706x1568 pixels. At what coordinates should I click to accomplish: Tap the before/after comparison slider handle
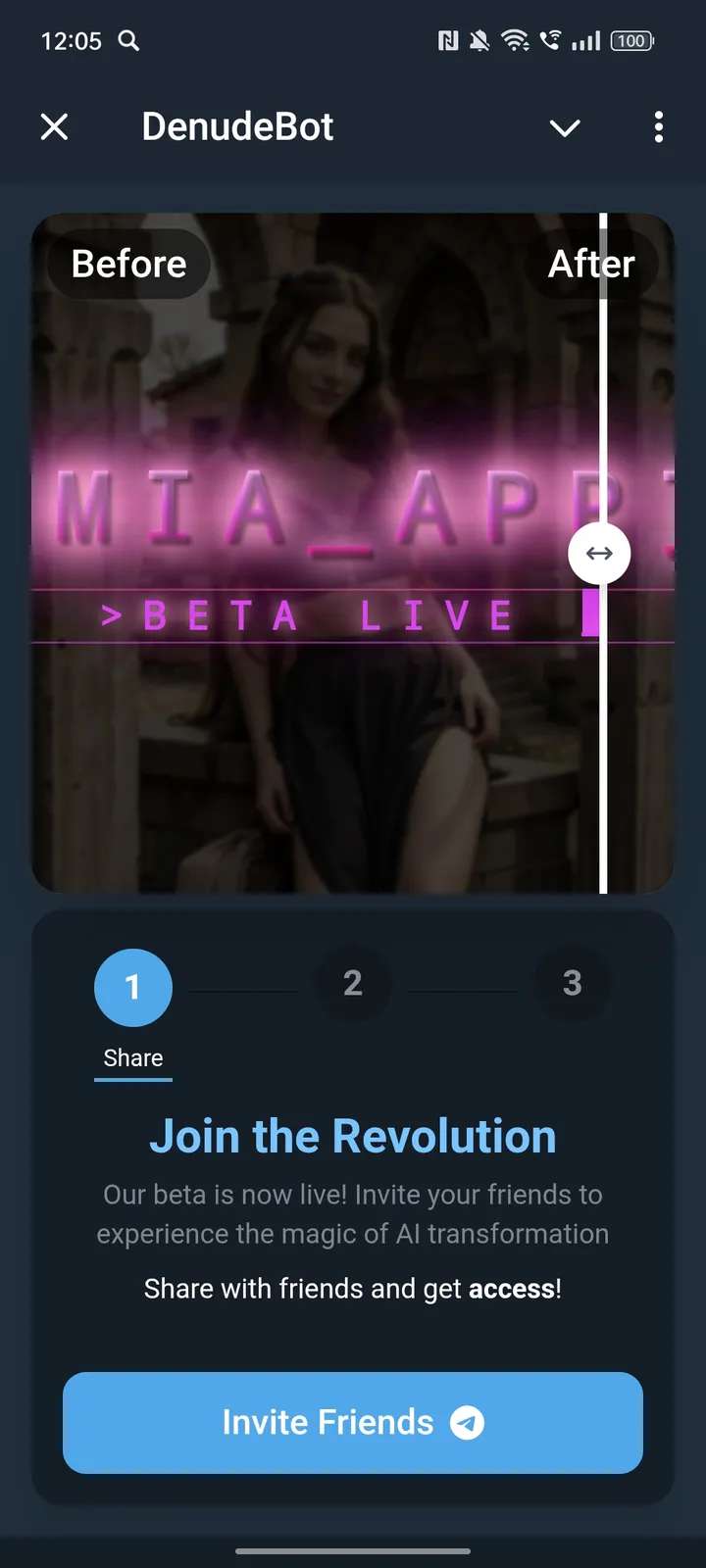tap(599, 553)
